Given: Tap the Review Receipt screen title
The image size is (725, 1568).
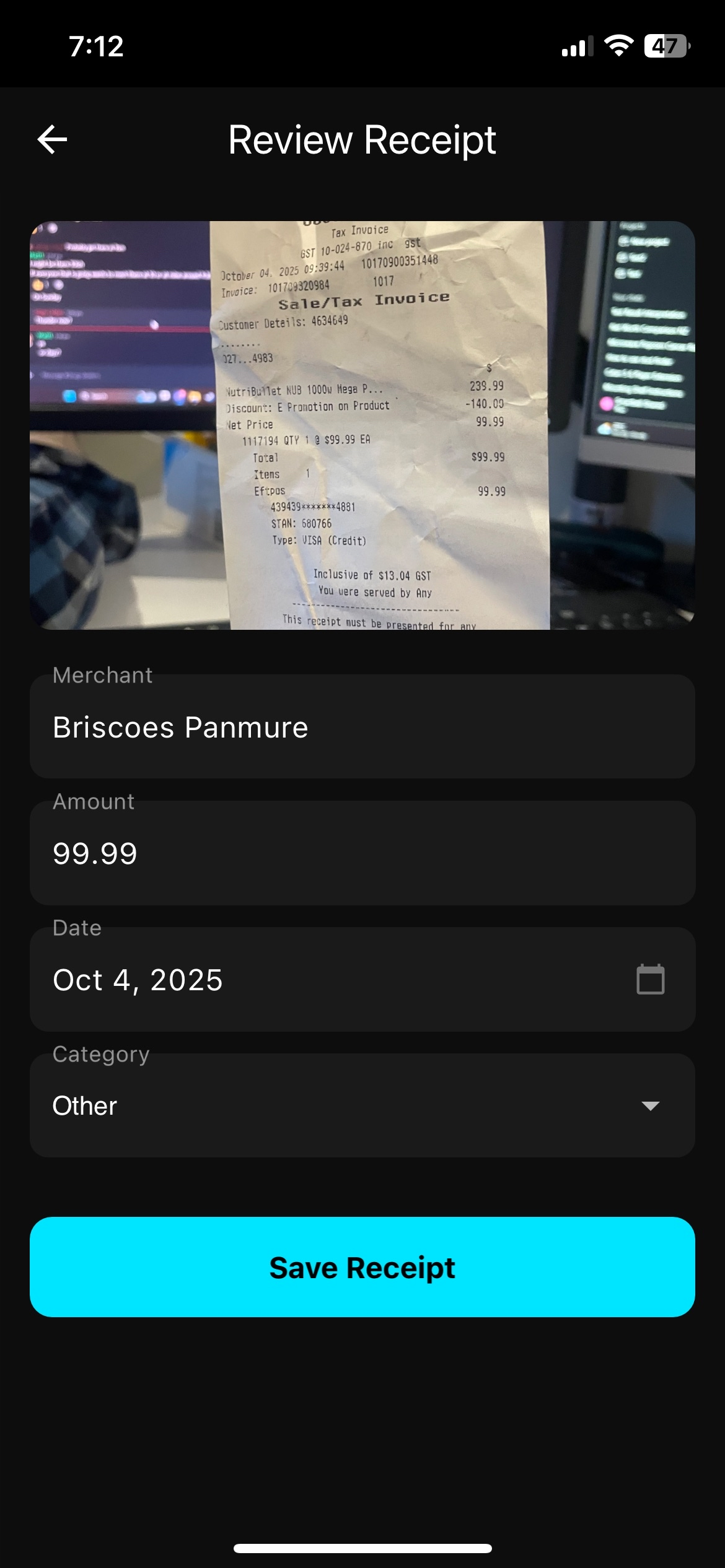Looking at the screenshot, I should pos(362,140).
